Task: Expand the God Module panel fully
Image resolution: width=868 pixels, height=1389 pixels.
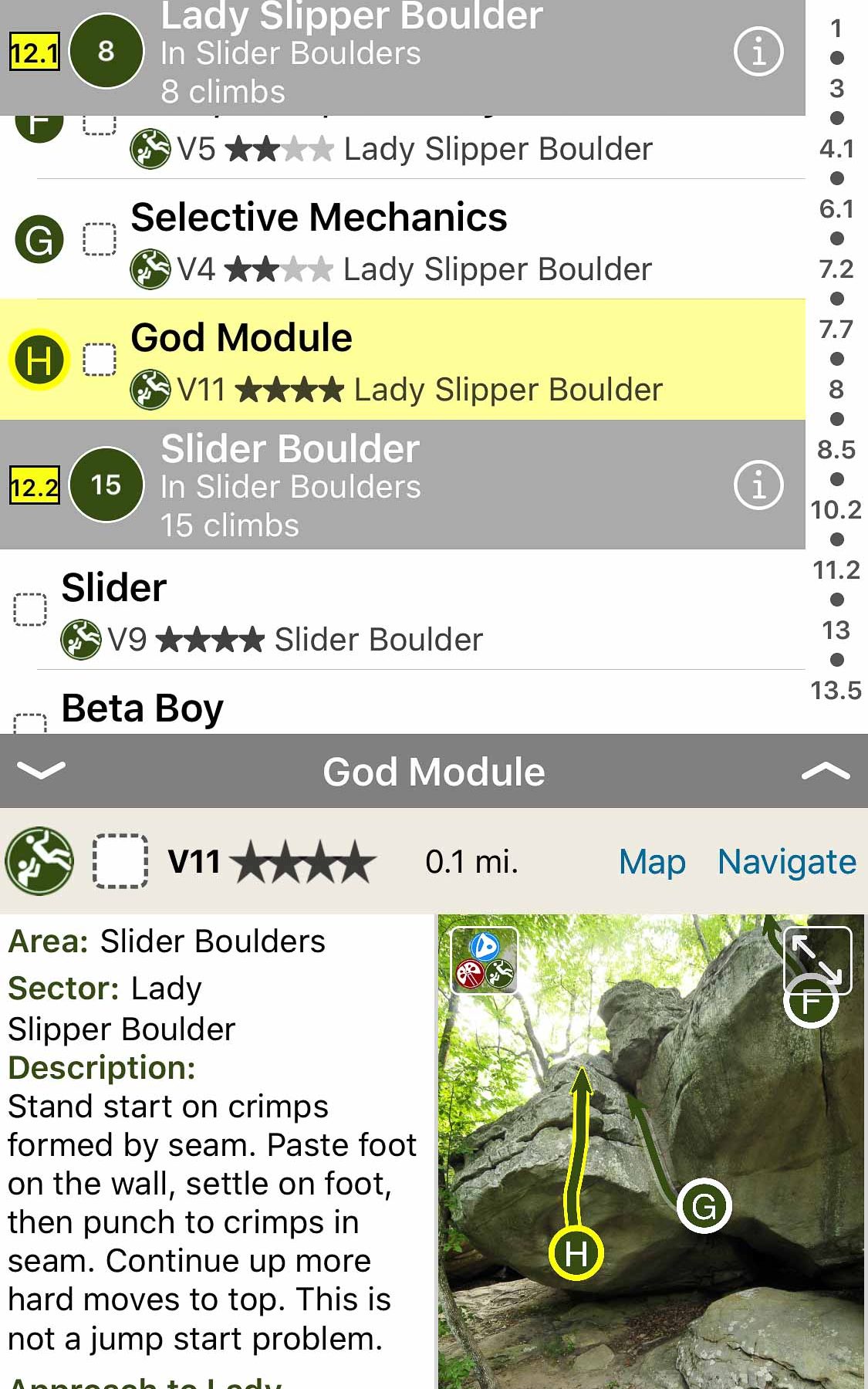Action: pyautogui.click(x=825, y=771)
